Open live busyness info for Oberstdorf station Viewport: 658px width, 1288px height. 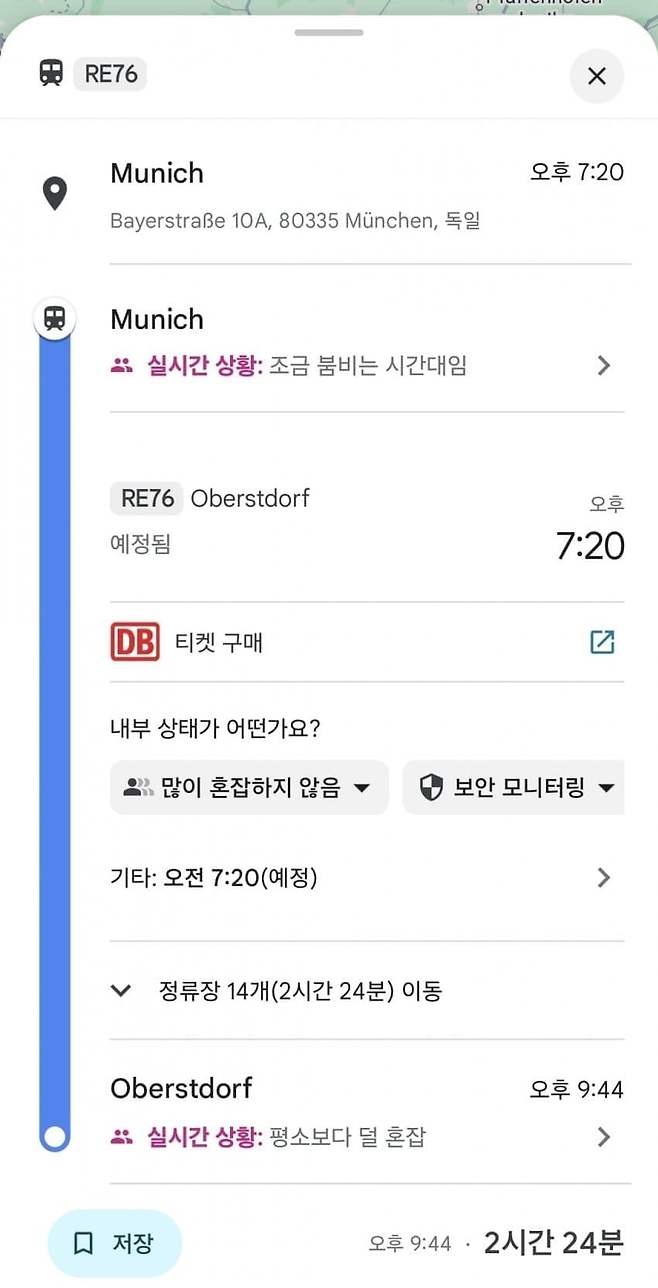[366, 1137]
